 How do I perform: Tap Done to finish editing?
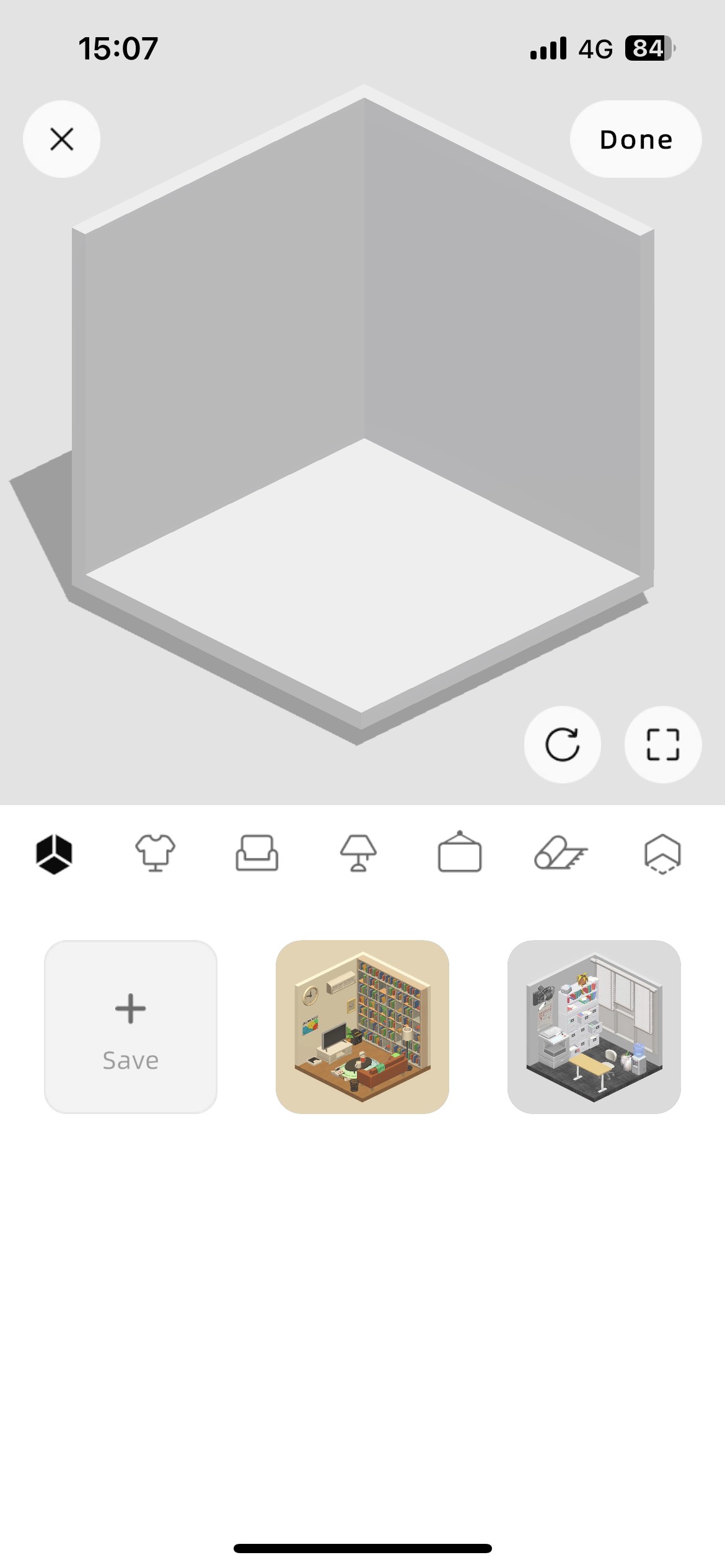[x=635, y=139]
